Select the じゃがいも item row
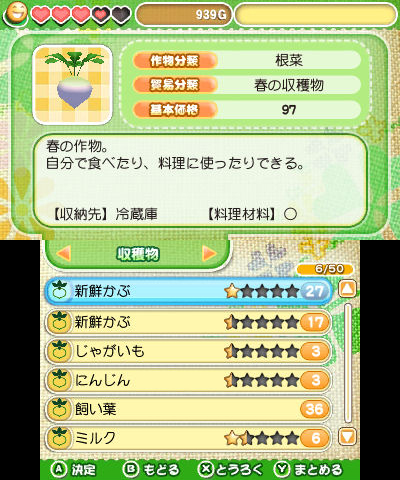 coord(188,351)
